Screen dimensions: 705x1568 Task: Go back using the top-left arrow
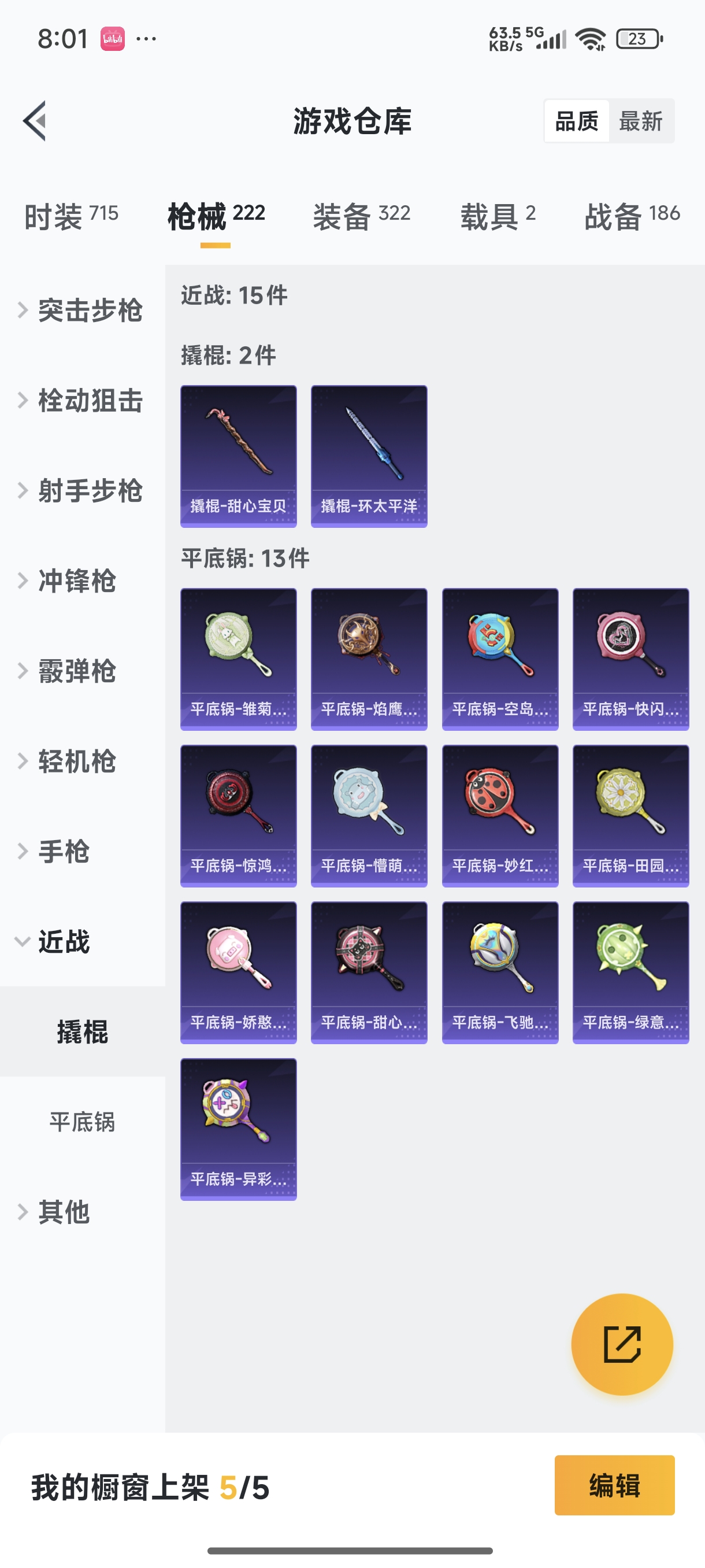tap(35, 120)
